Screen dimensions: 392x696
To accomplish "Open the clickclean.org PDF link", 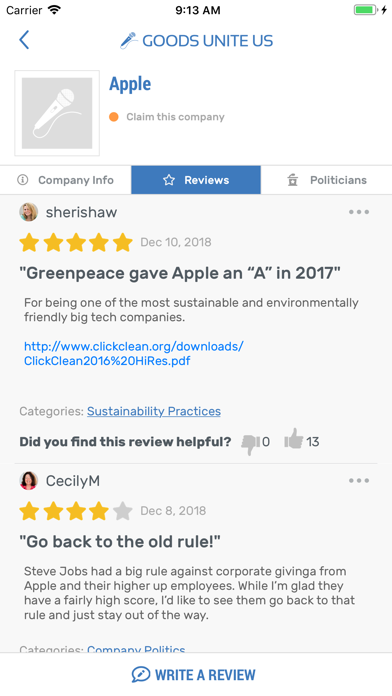I will coord(134,353).
